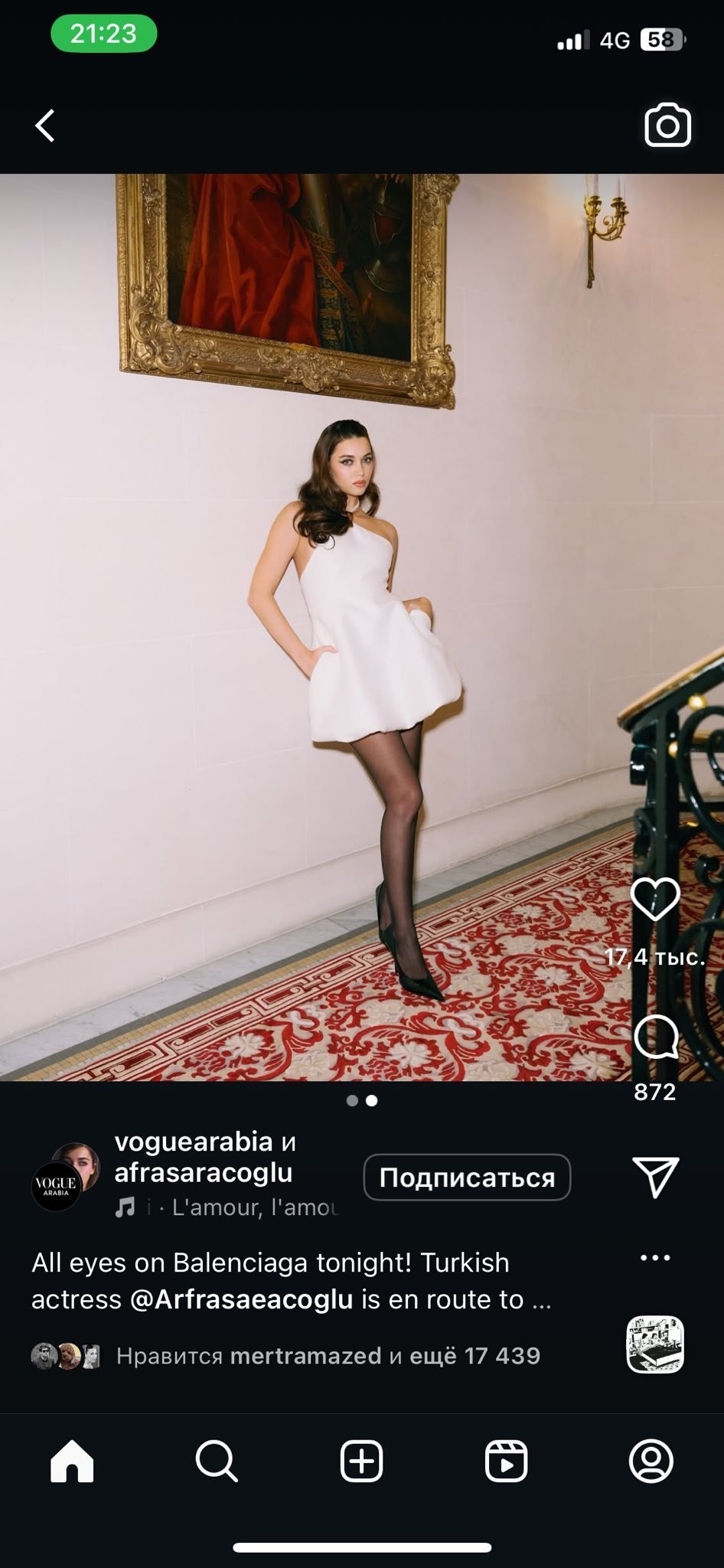The image size is (724, 1568).
Task: Like the post with the heart icon
Action: 655,899
